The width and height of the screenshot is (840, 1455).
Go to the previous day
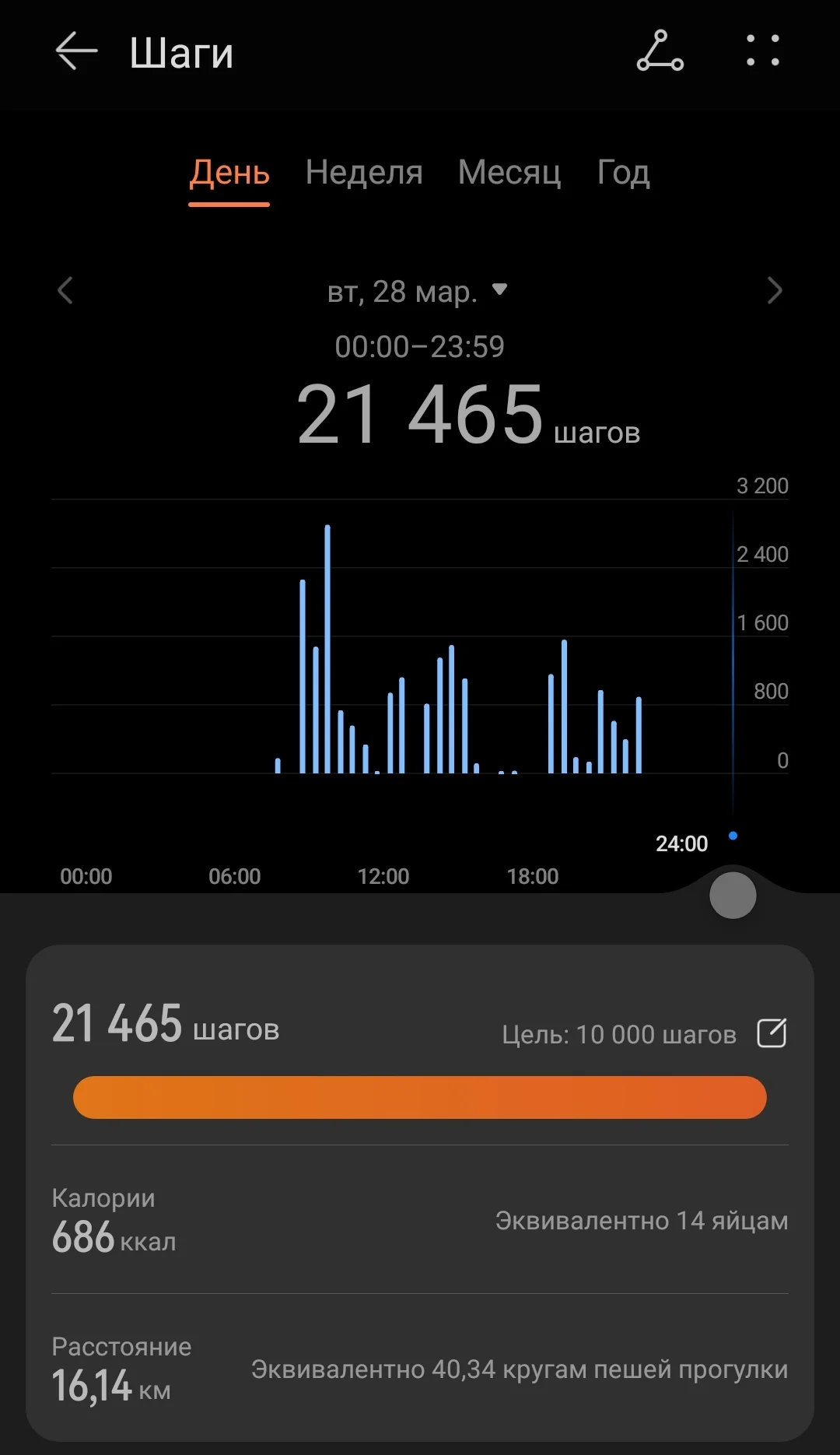pos(65,291)
